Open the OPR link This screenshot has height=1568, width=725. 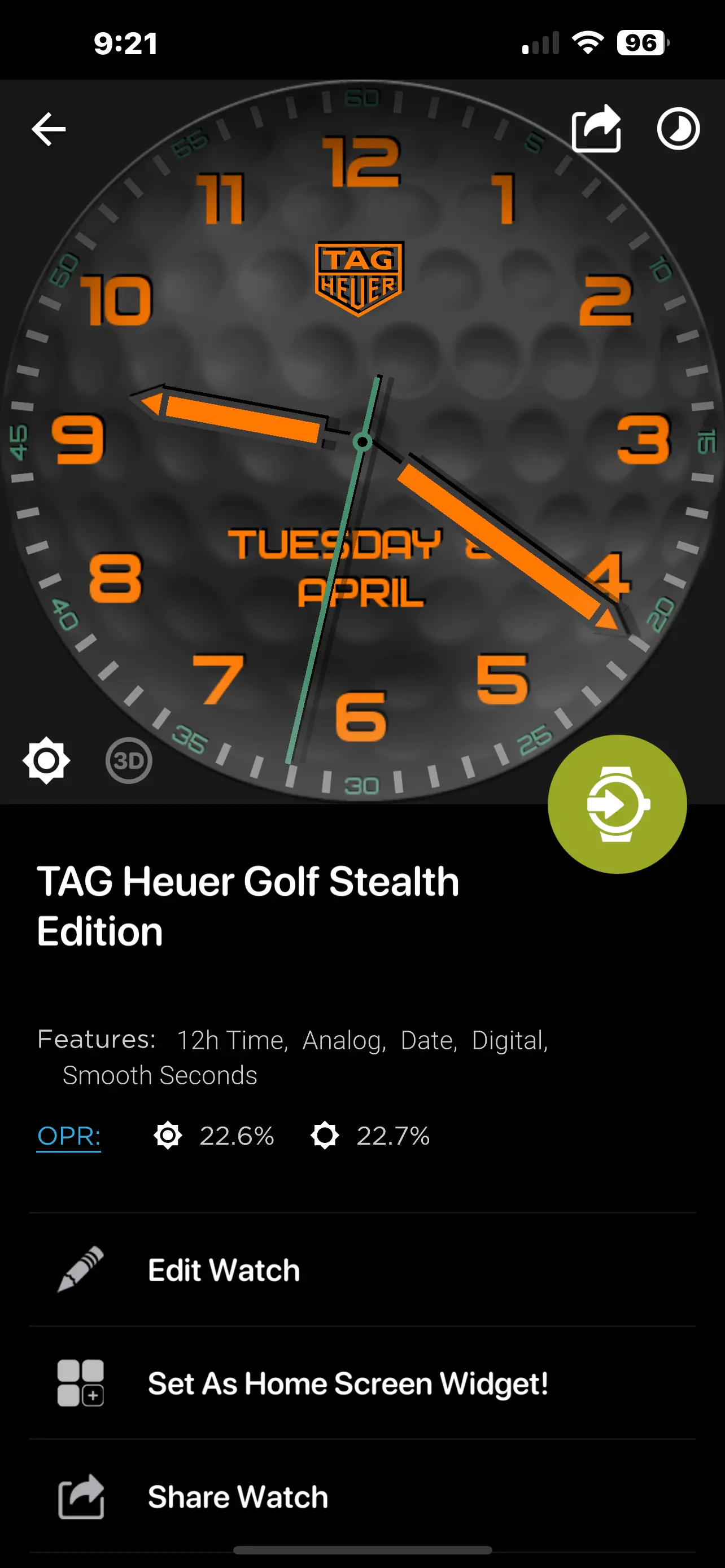[69, 1136]
